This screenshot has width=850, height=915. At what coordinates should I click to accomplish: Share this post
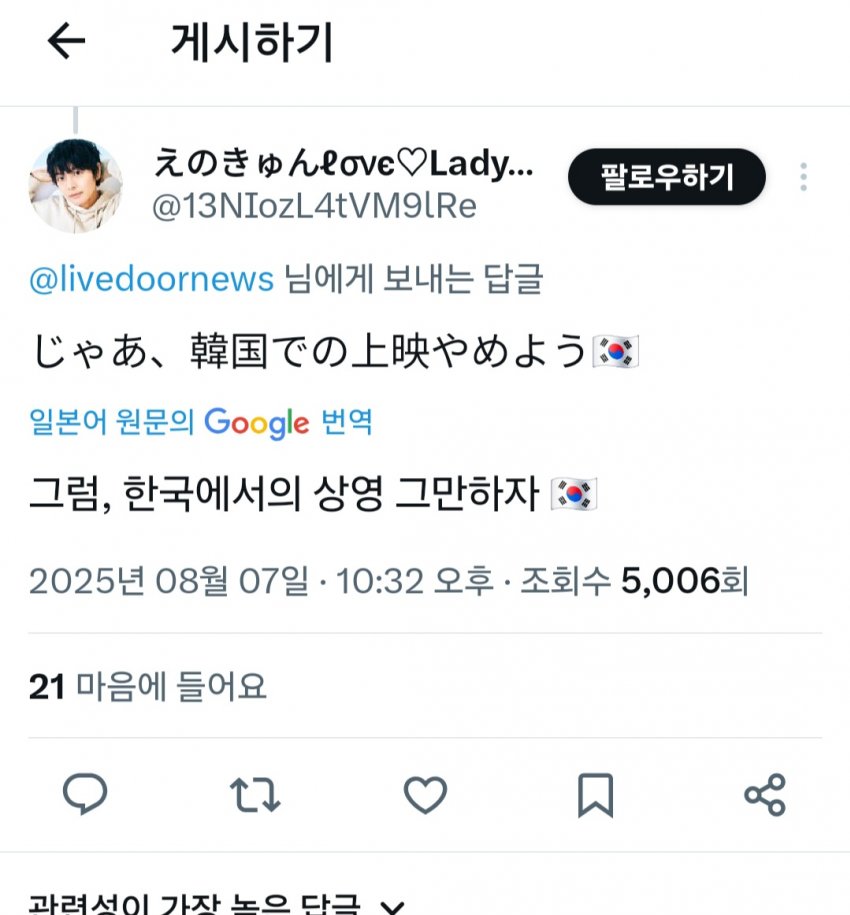point(765,795)
